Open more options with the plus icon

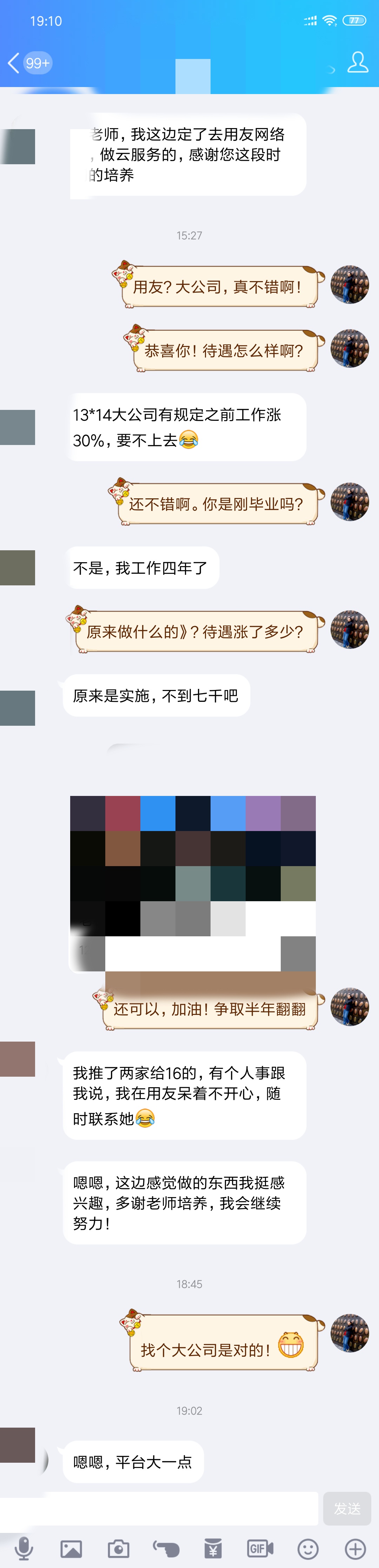[355, 1548]
